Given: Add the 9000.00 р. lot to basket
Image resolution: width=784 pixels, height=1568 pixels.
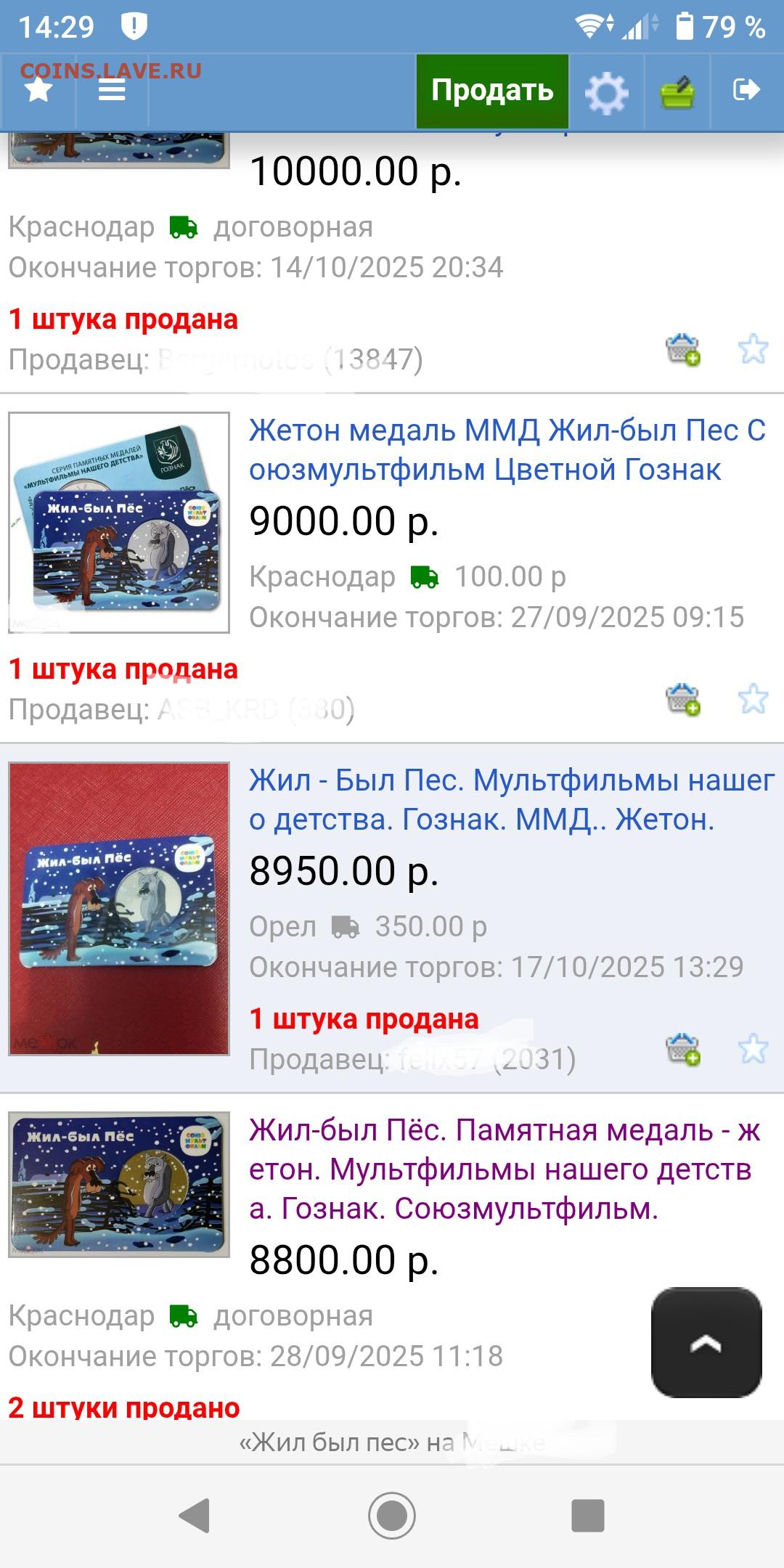Looking at the screenshot, I should tap(683, 699).
